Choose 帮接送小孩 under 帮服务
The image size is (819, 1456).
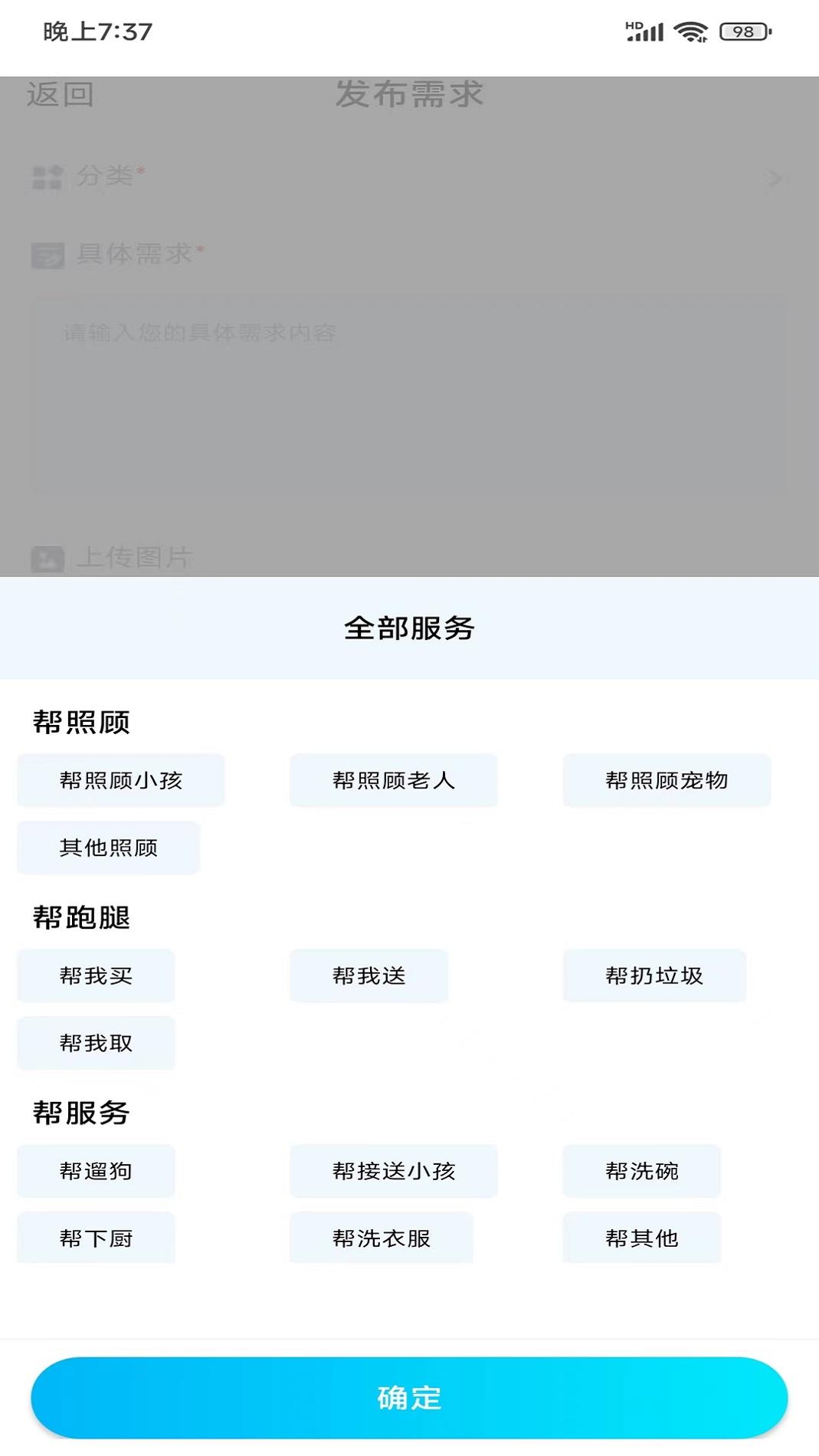[394, 1171]
